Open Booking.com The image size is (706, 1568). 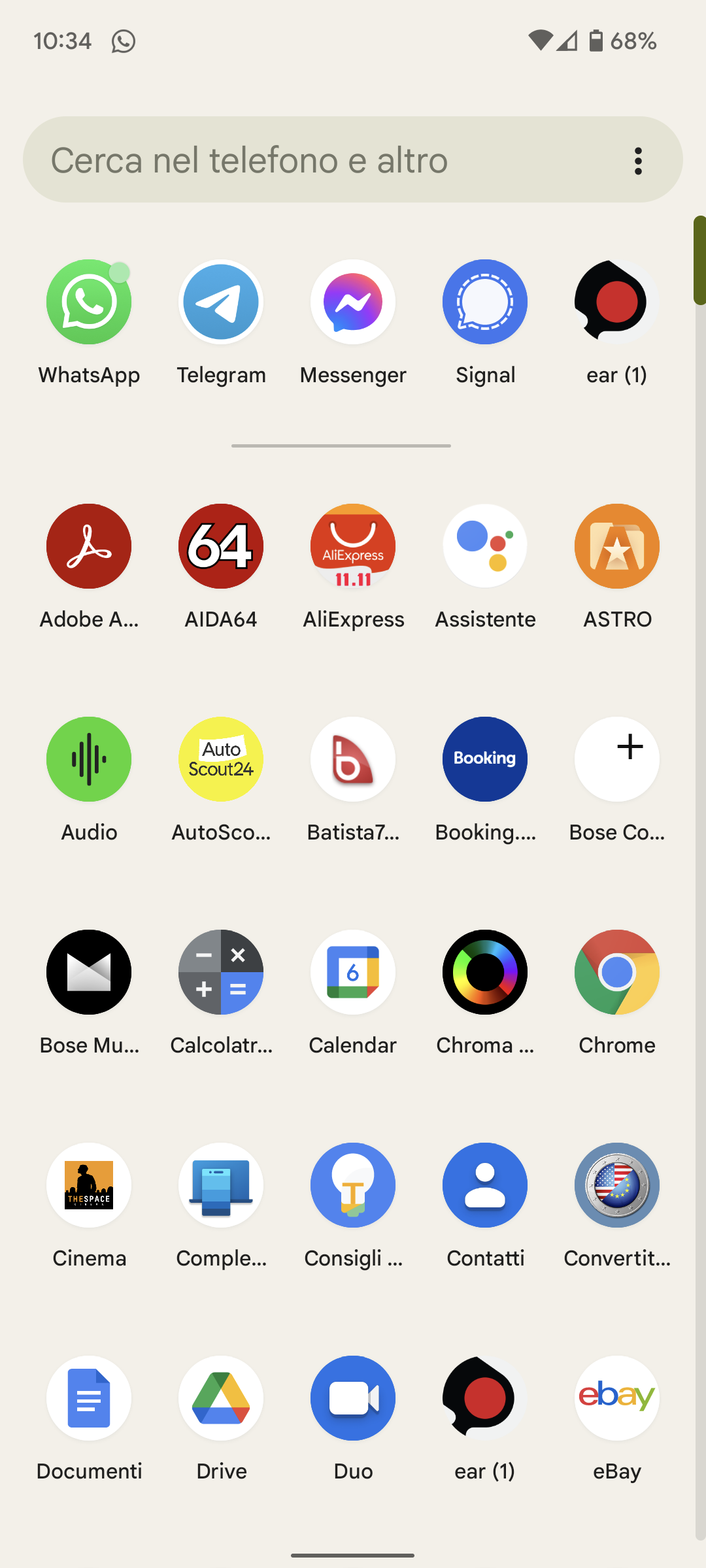click(x=485, y=760)
